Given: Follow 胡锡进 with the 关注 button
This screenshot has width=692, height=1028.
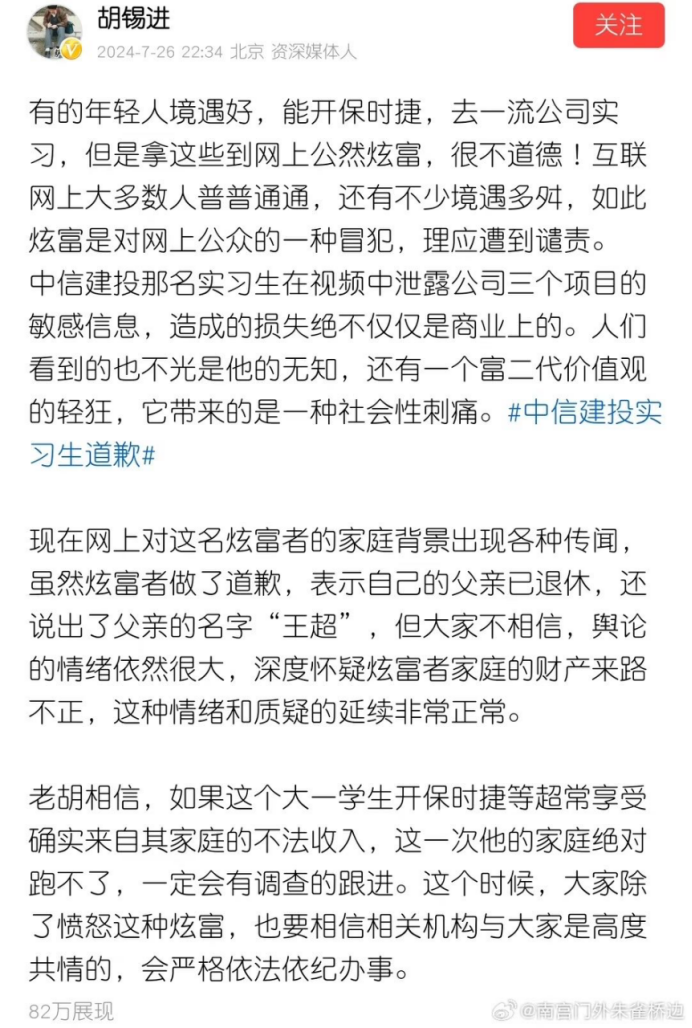Looking at the screenshot, I should [x=618, y=26].
